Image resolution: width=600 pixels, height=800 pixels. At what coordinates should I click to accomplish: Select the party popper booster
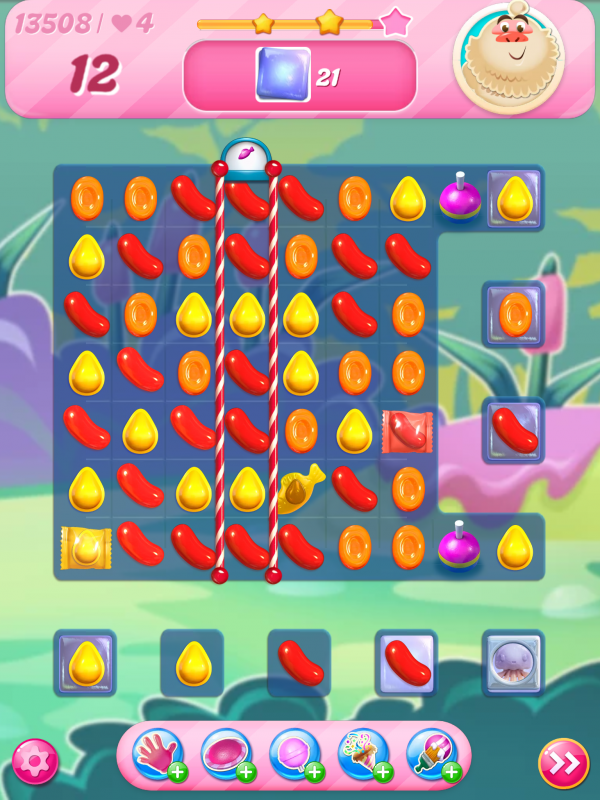(363, 755)
